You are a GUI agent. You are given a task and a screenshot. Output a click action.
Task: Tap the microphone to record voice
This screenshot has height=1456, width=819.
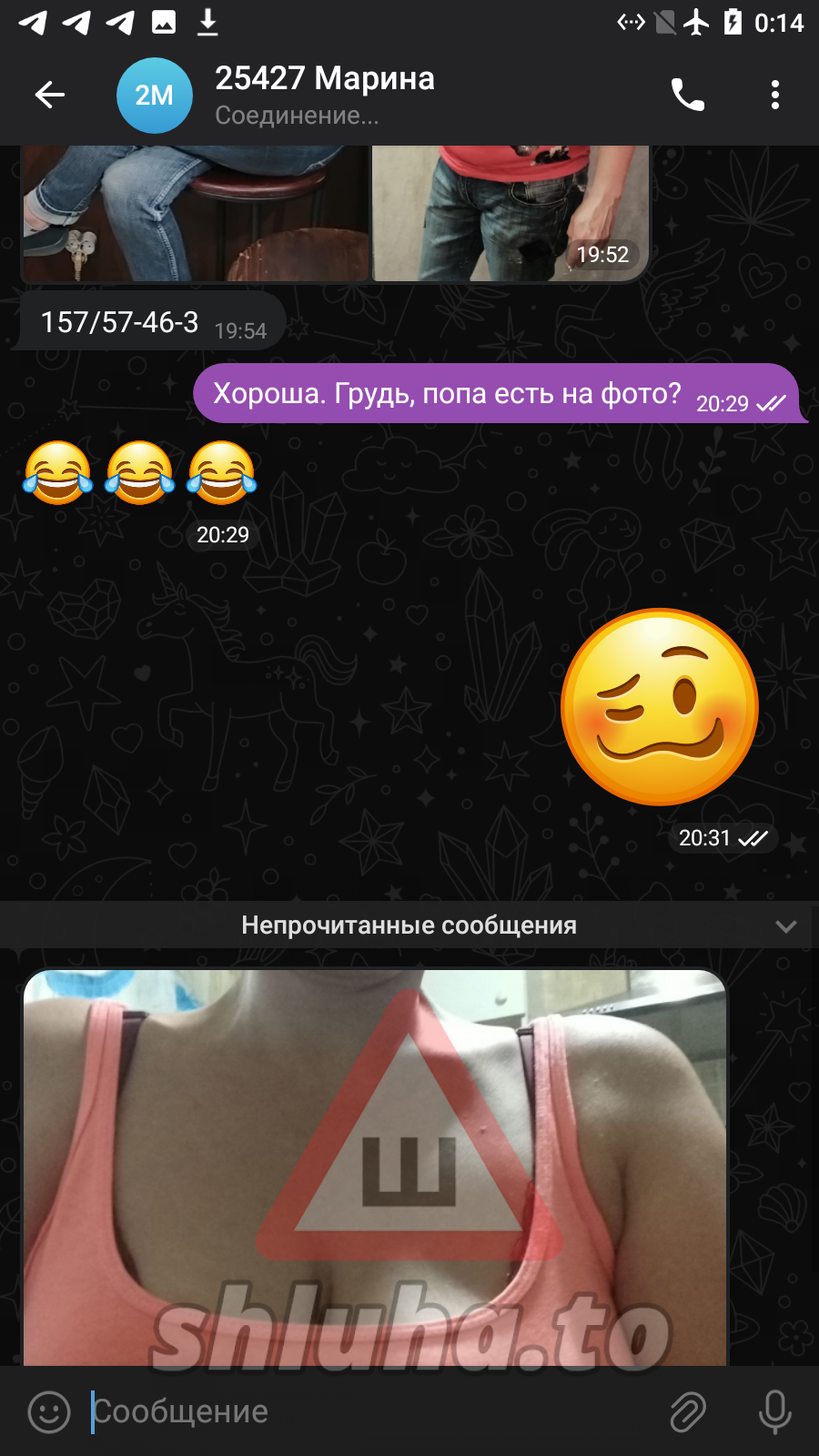(x=775, y=1411)
